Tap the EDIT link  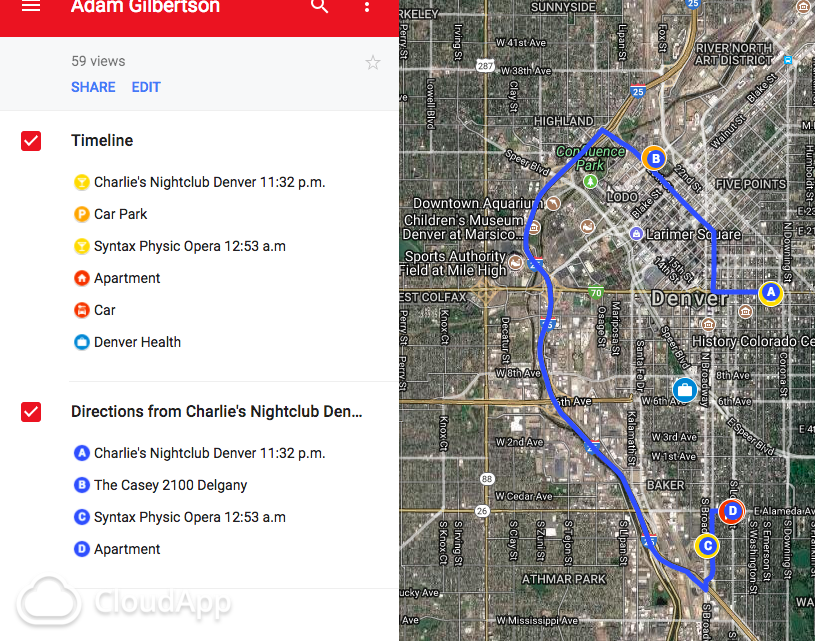tap(146, 87)
